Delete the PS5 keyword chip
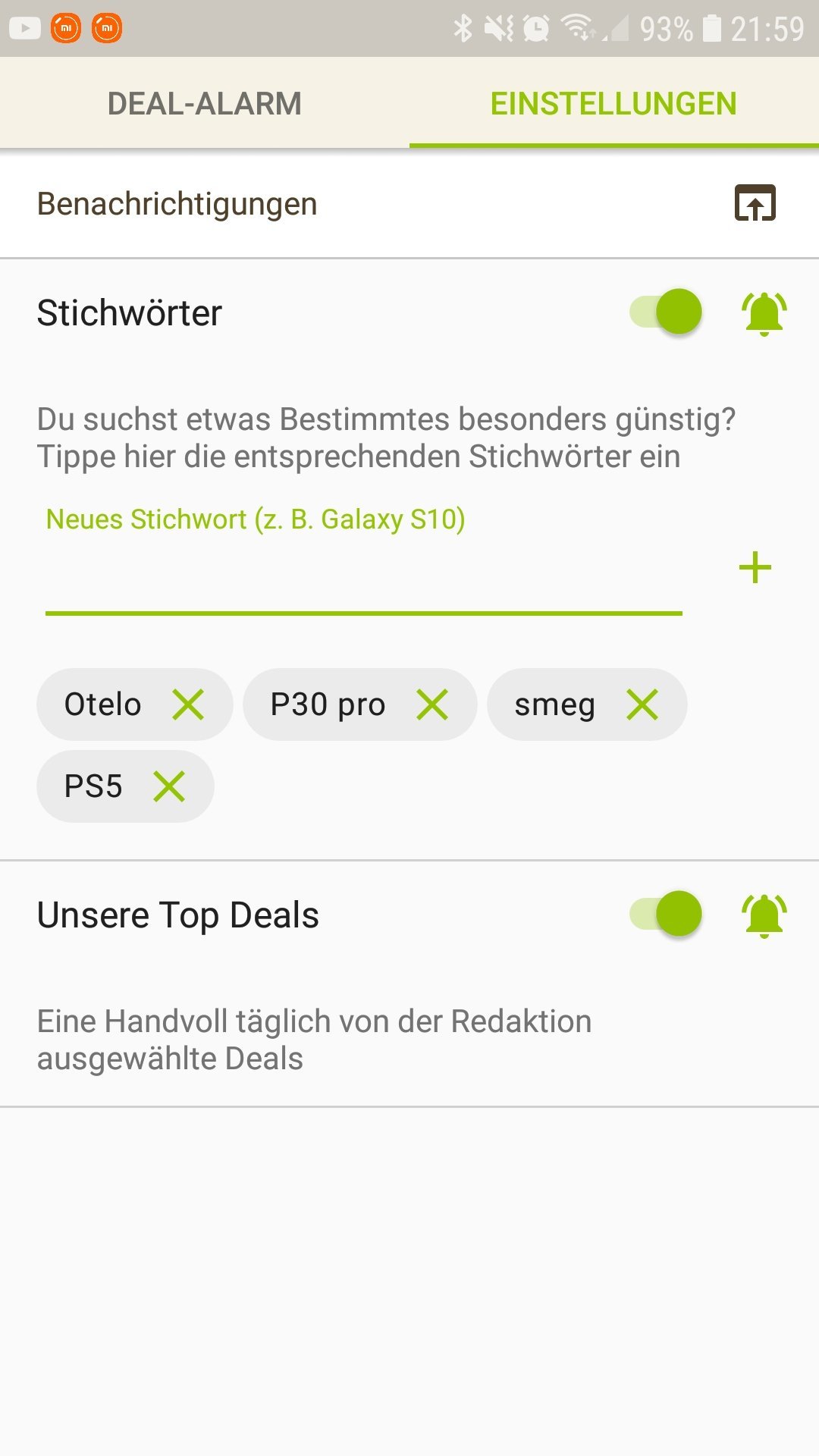819x1456 pixels. pyautogui.click(x=169, y=786)
